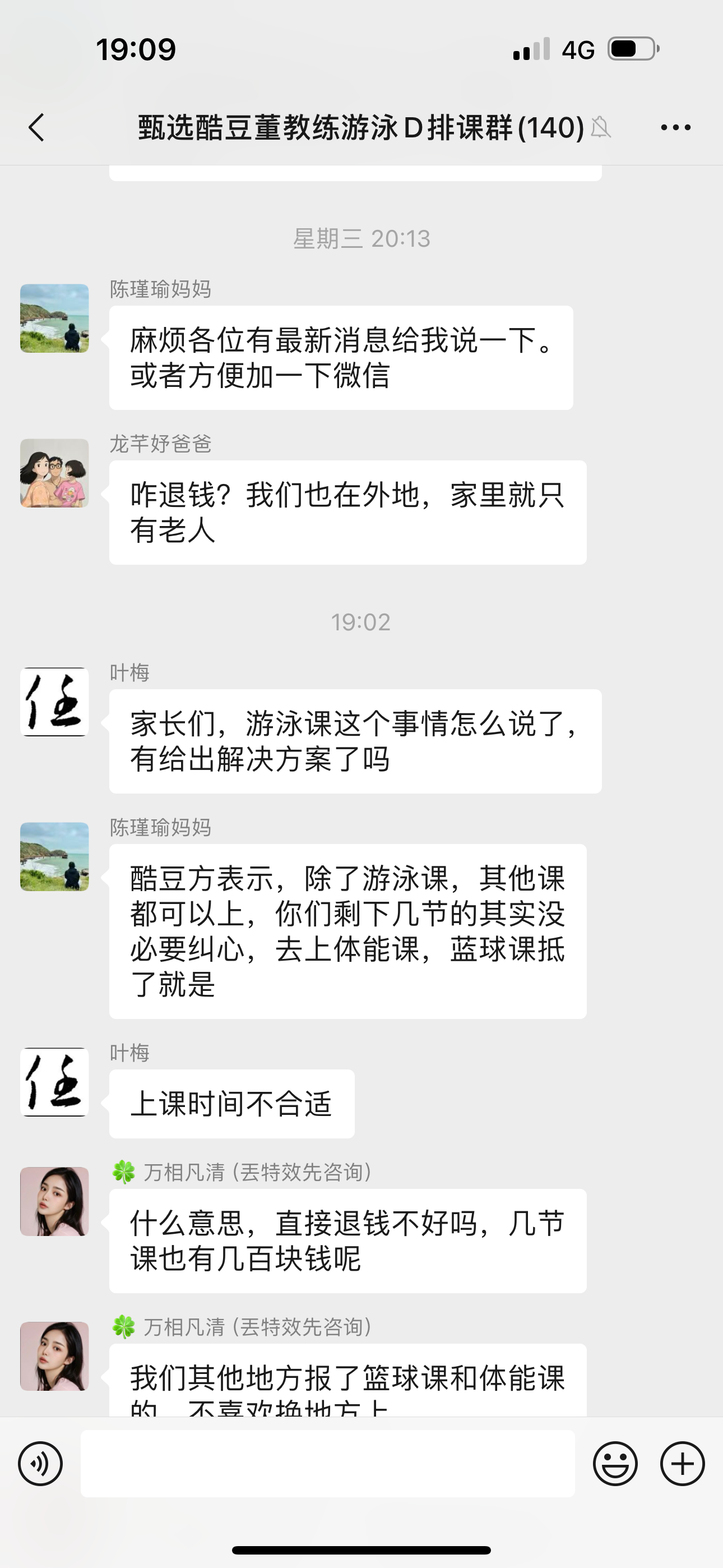This screenshot has width=723, height=1568.
Task: Open 万相凡清's avatar beside '什么意思' message
Action: (x=54, y=1201)
